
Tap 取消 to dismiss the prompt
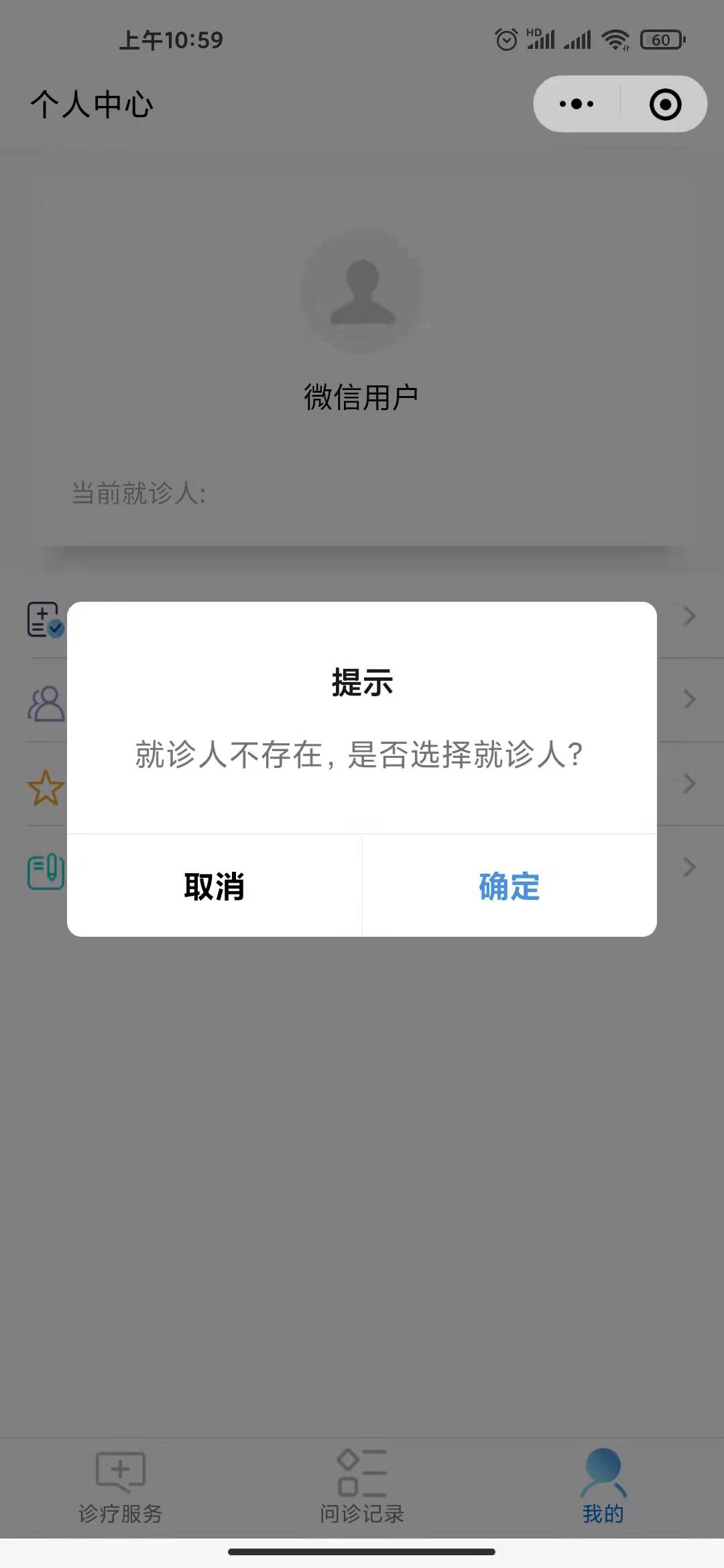tap(215, 886)
